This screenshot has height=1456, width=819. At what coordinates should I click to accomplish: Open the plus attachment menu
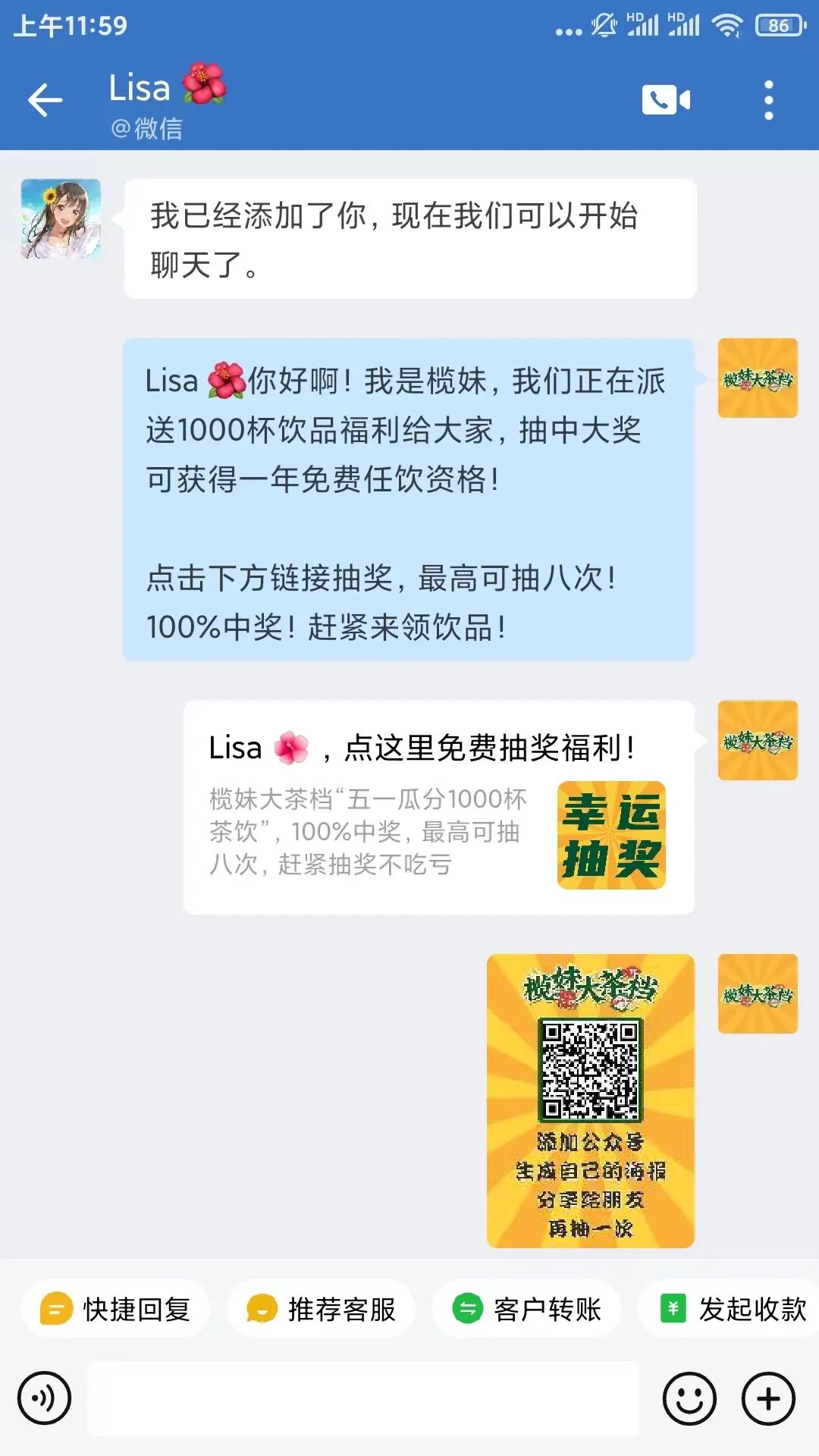click(768, 1398)
